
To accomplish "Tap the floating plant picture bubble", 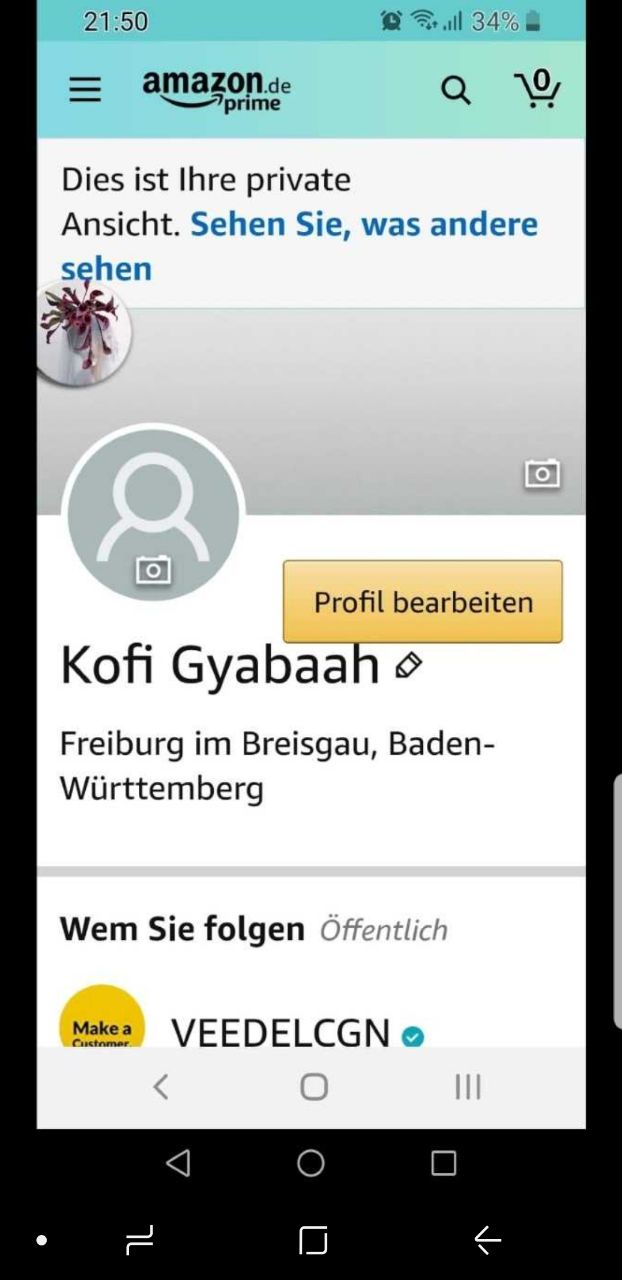I will (83, 332).
